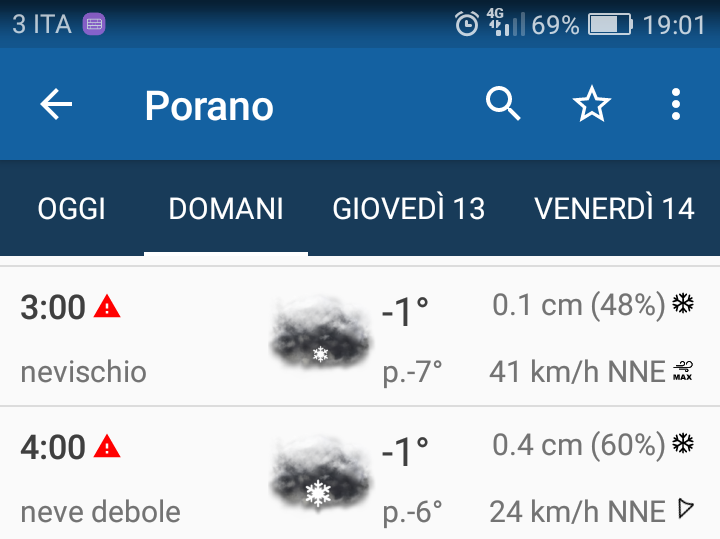
Task: Open the VENERDÌ 14 tab
Action: (x=614, y=209)
